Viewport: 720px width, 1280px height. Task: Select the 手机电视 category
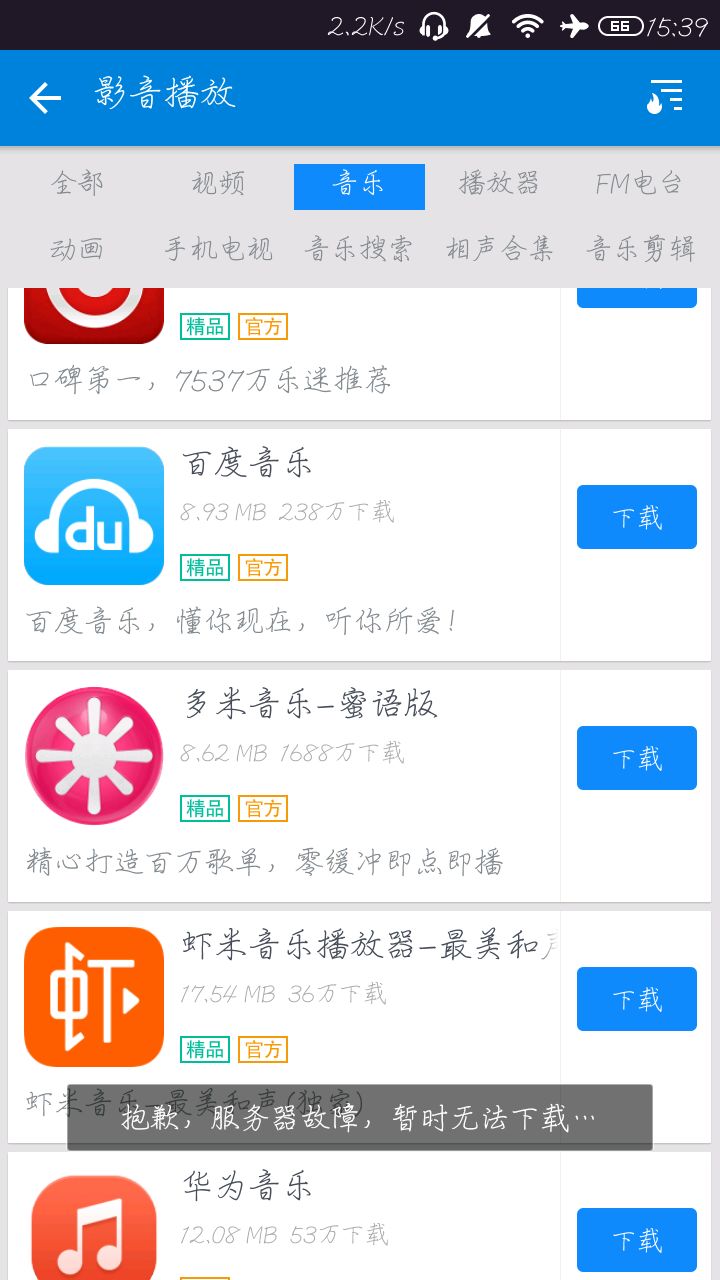tap(218, 249)
